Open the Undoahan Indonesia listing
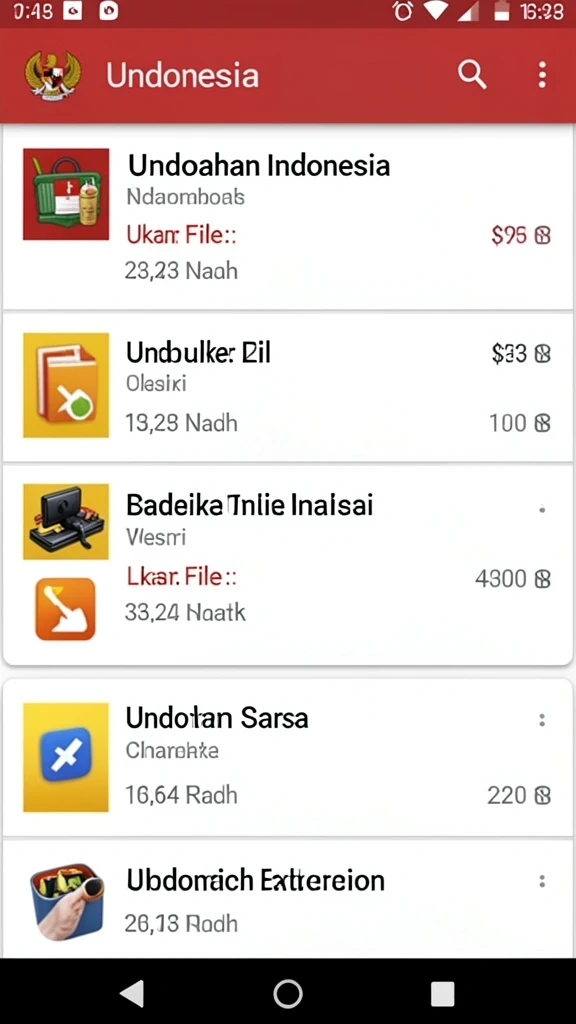576x1024 pixels. (x=288, y=217)
